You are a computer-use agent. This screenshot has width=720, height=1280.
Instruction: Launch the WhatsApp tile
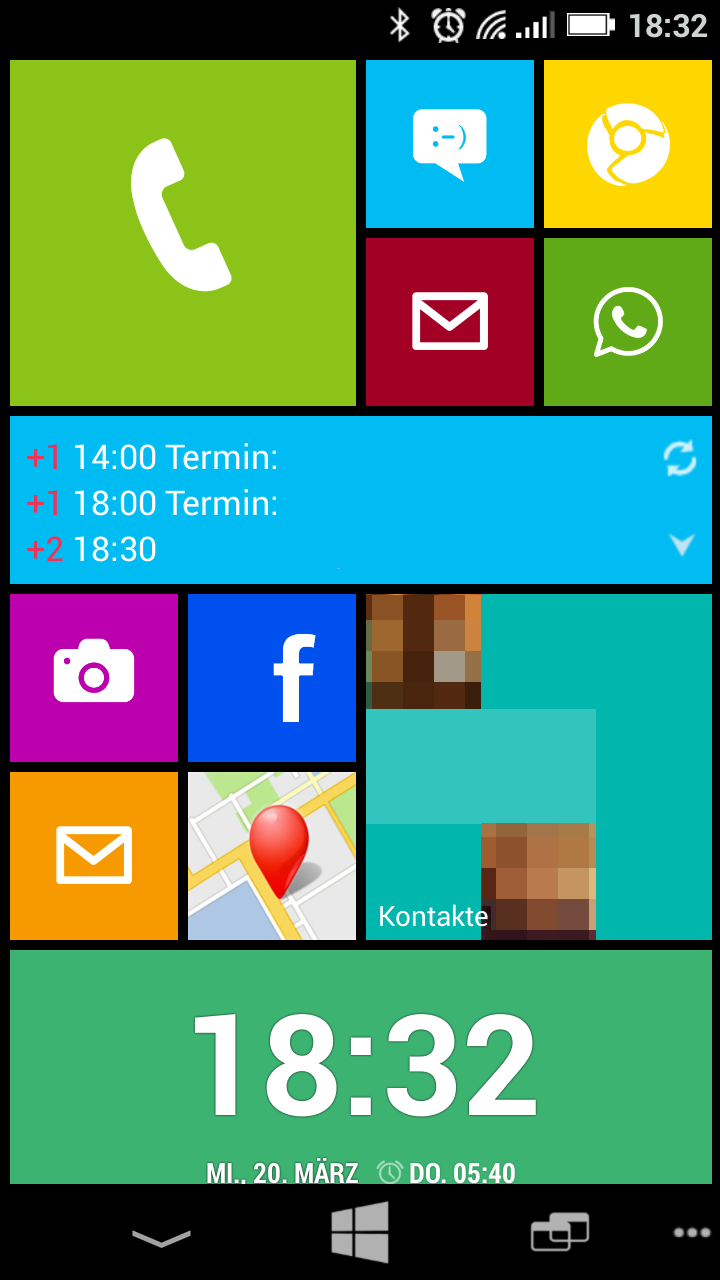pos(627,321)
